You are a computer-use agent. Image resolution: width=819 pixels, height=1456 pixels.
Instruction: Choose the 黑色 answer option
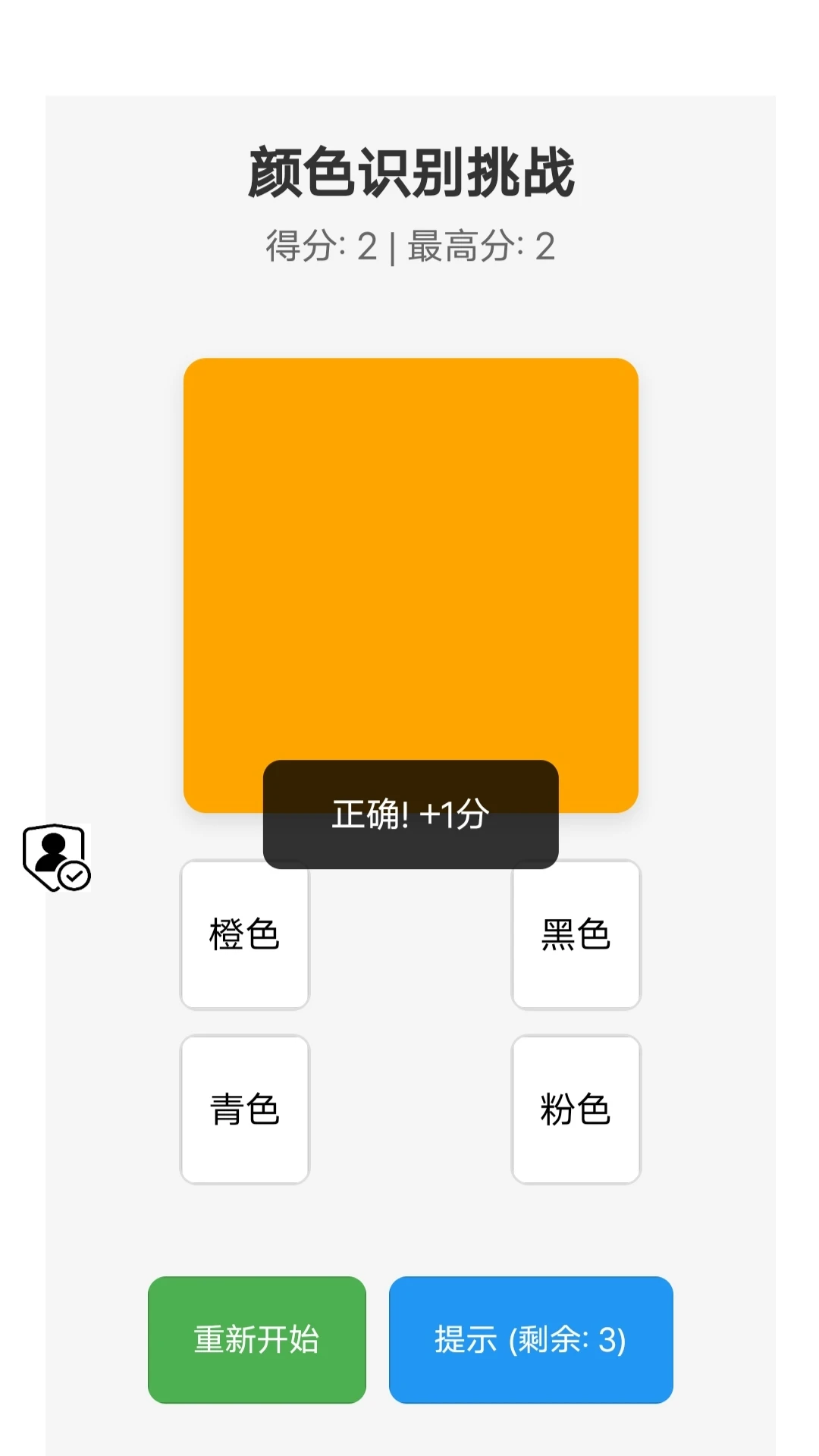[x=576, y=934]
